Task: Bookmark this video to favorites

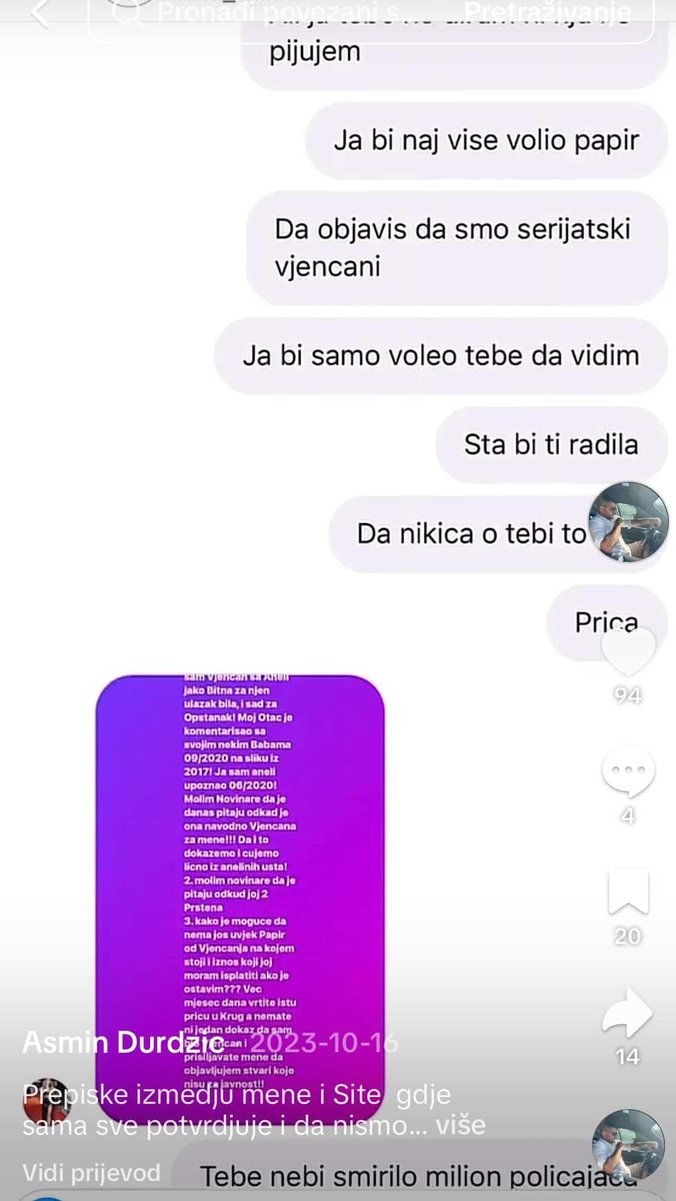Action: coord(627,892)
